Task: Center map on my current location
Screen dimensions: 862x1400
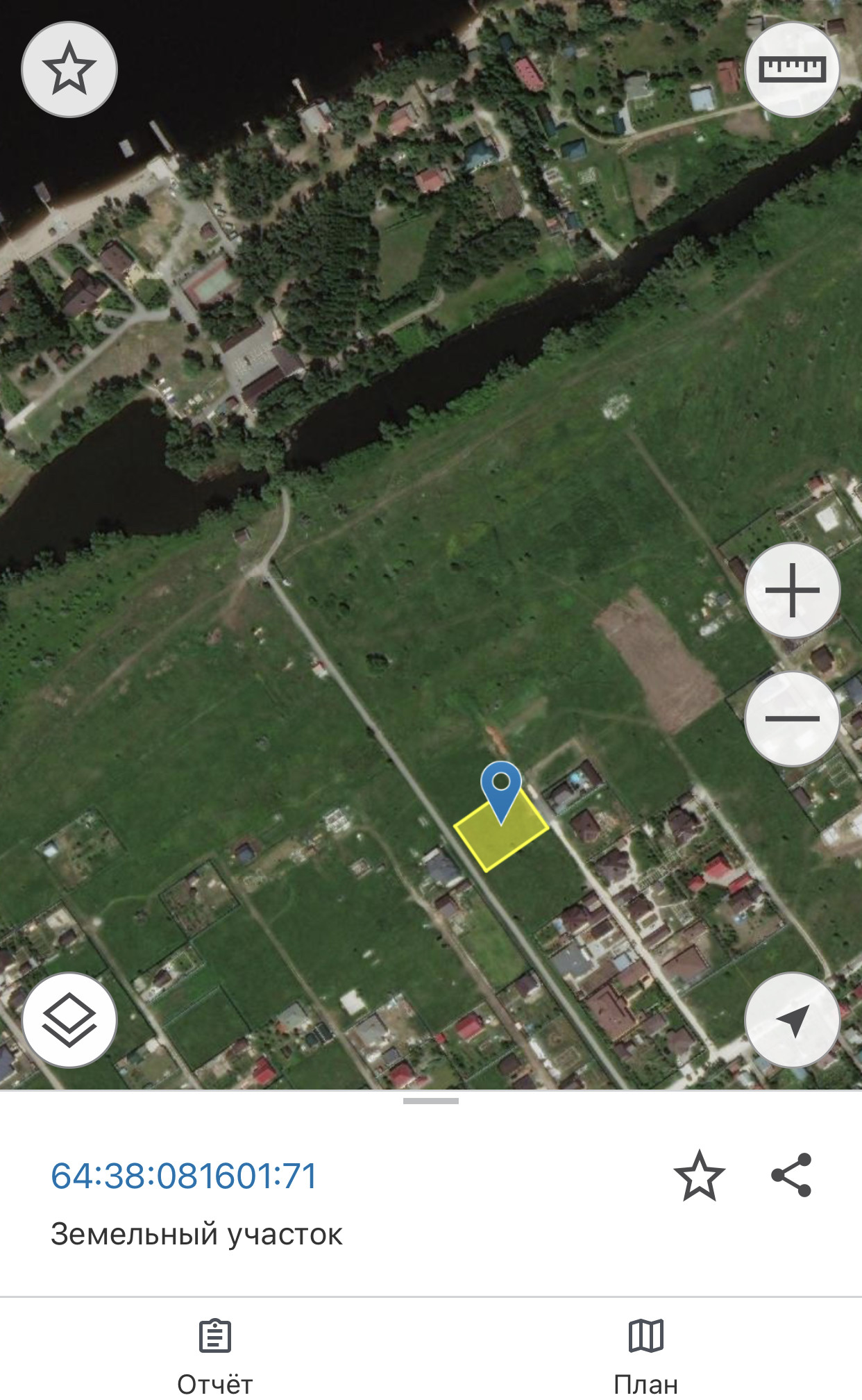Action: click(792, 1019)
